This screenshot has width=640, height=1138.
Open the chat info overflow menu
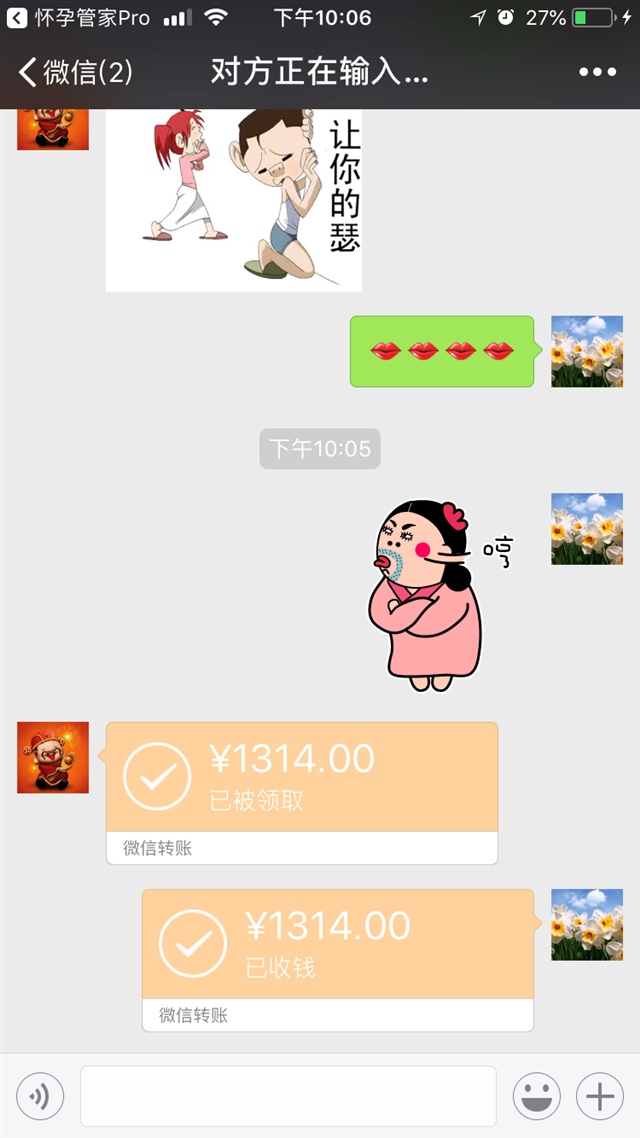pos(597,72)
